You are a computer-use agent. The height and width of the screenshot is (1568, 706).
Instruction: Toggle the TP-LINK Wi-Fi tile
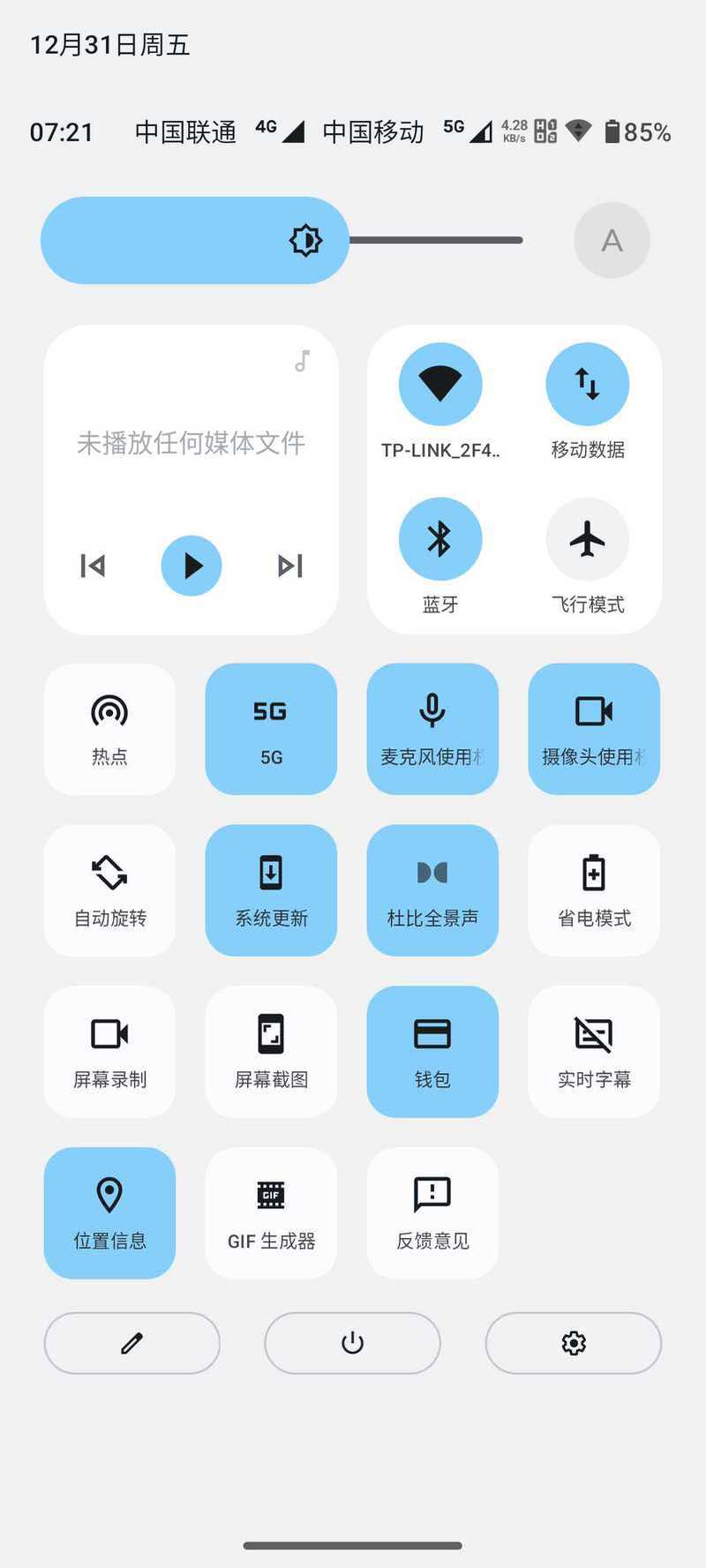[x=440, y=384]
